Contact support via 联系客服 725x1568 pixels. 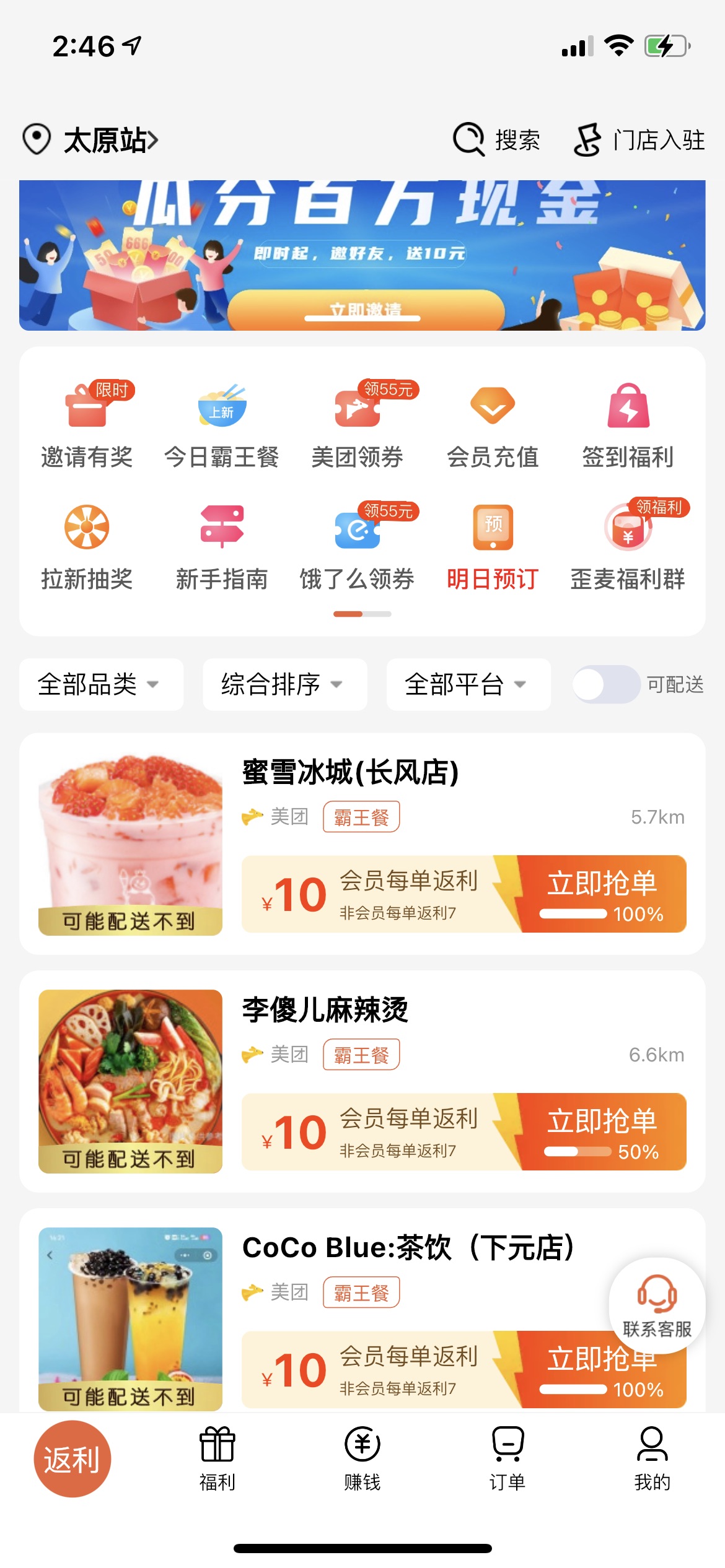pyautogui.click(x=657, y=1304)
